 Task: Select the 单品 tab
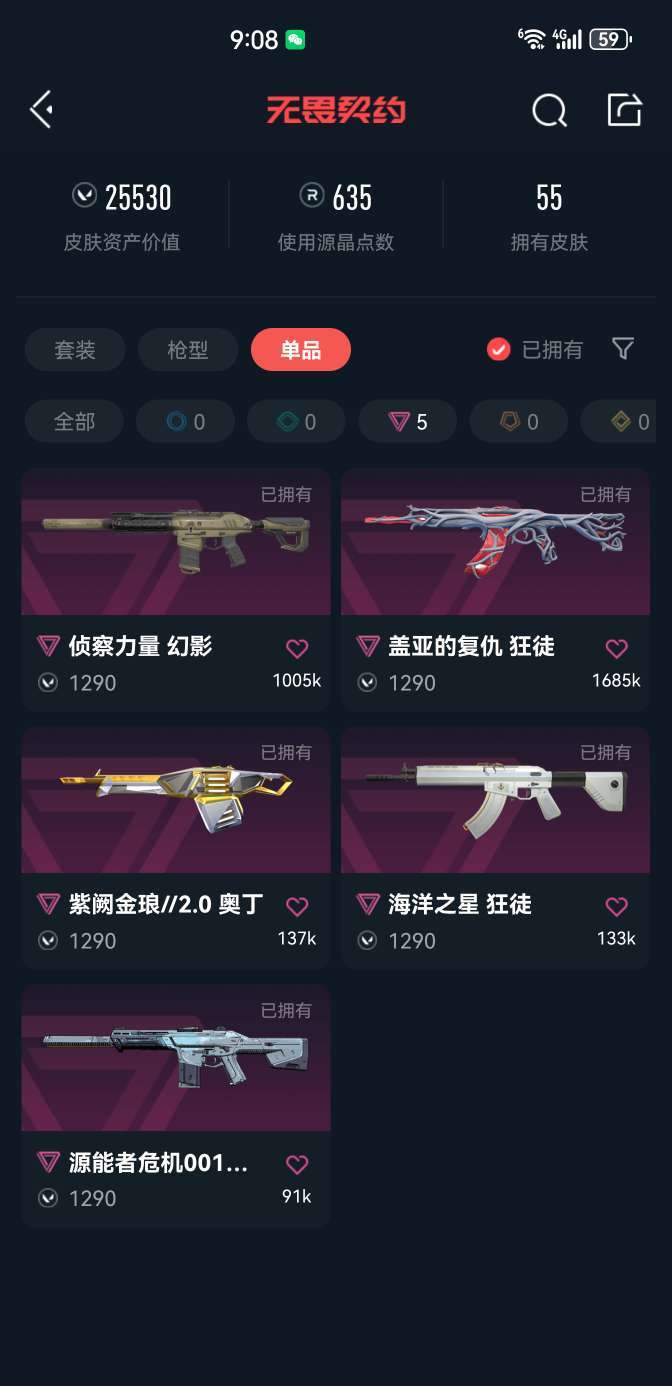pyautogui.click(x=301, y=350)
